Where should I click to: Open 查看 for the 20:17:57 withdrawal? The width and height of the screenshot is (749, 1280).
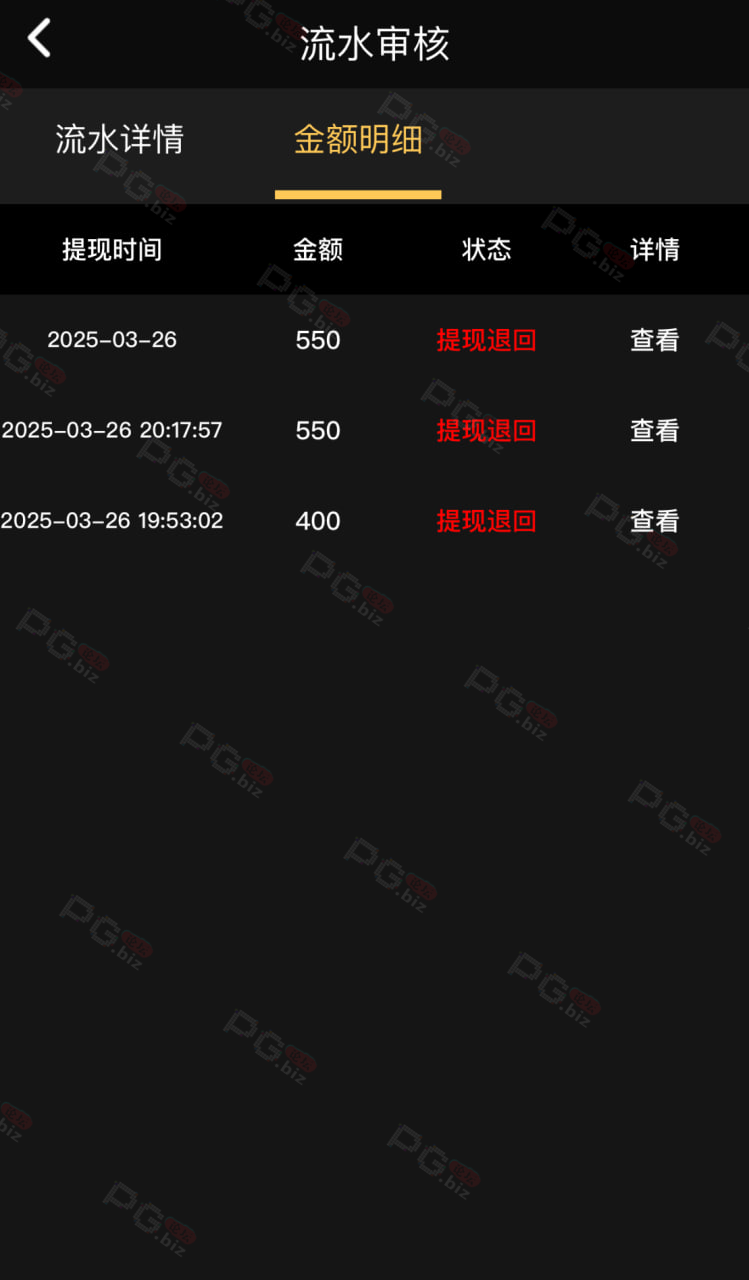[x=655, y=431]
